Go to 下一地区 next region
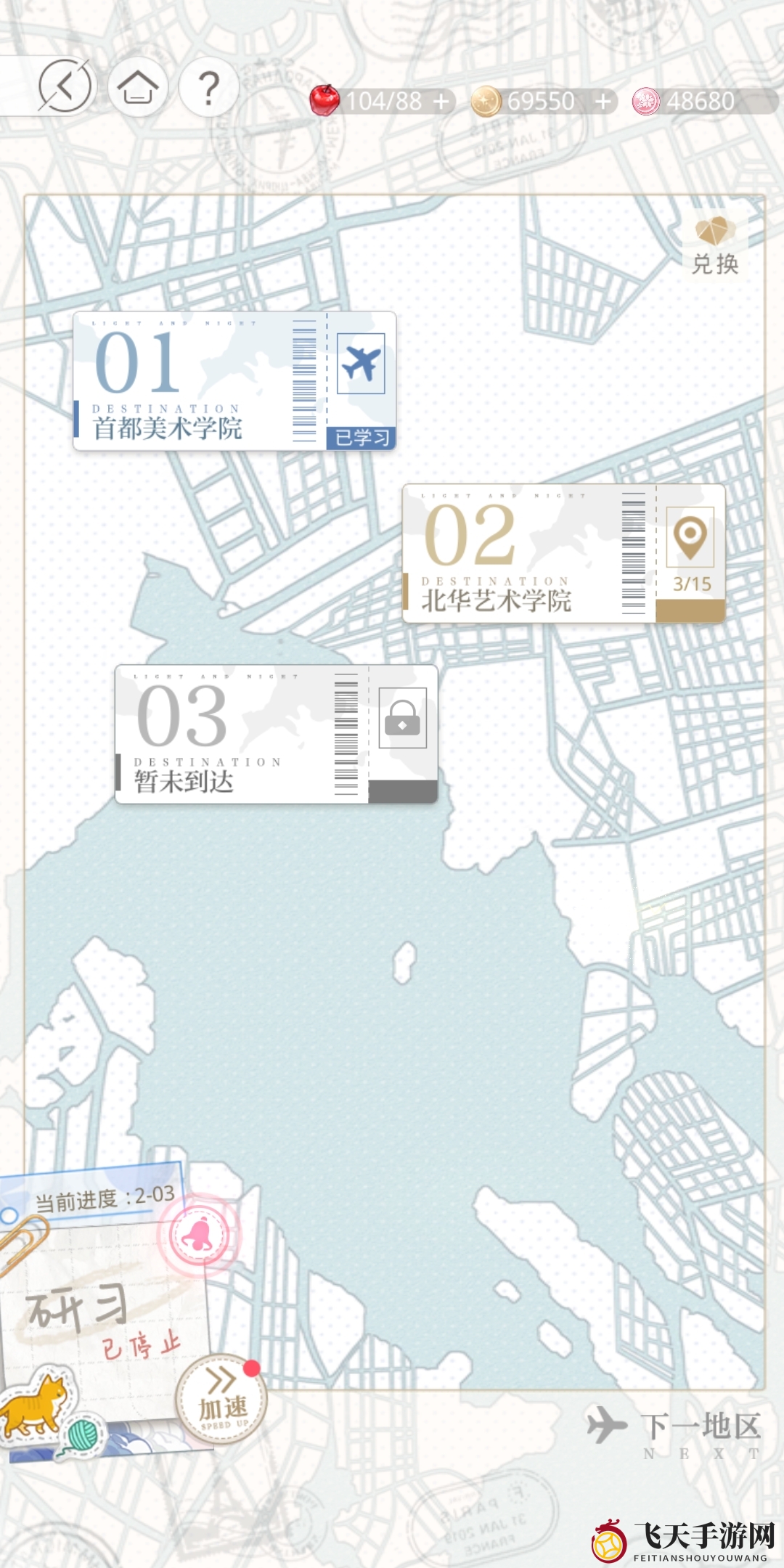 (675, 1428)
